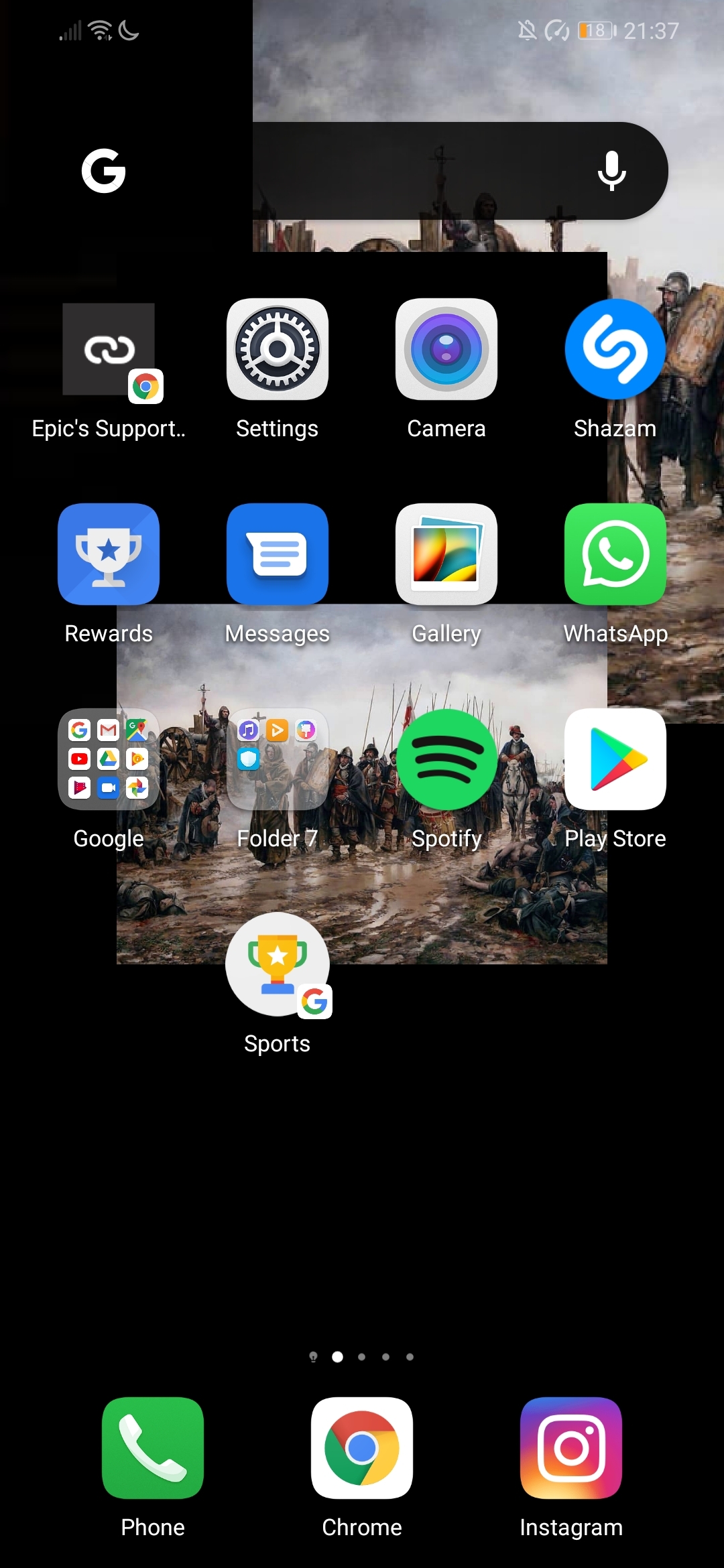Launch Google Rewards
Image resolution: width=724 pixels, height=1568 pixels.
[x=109, y=554]
